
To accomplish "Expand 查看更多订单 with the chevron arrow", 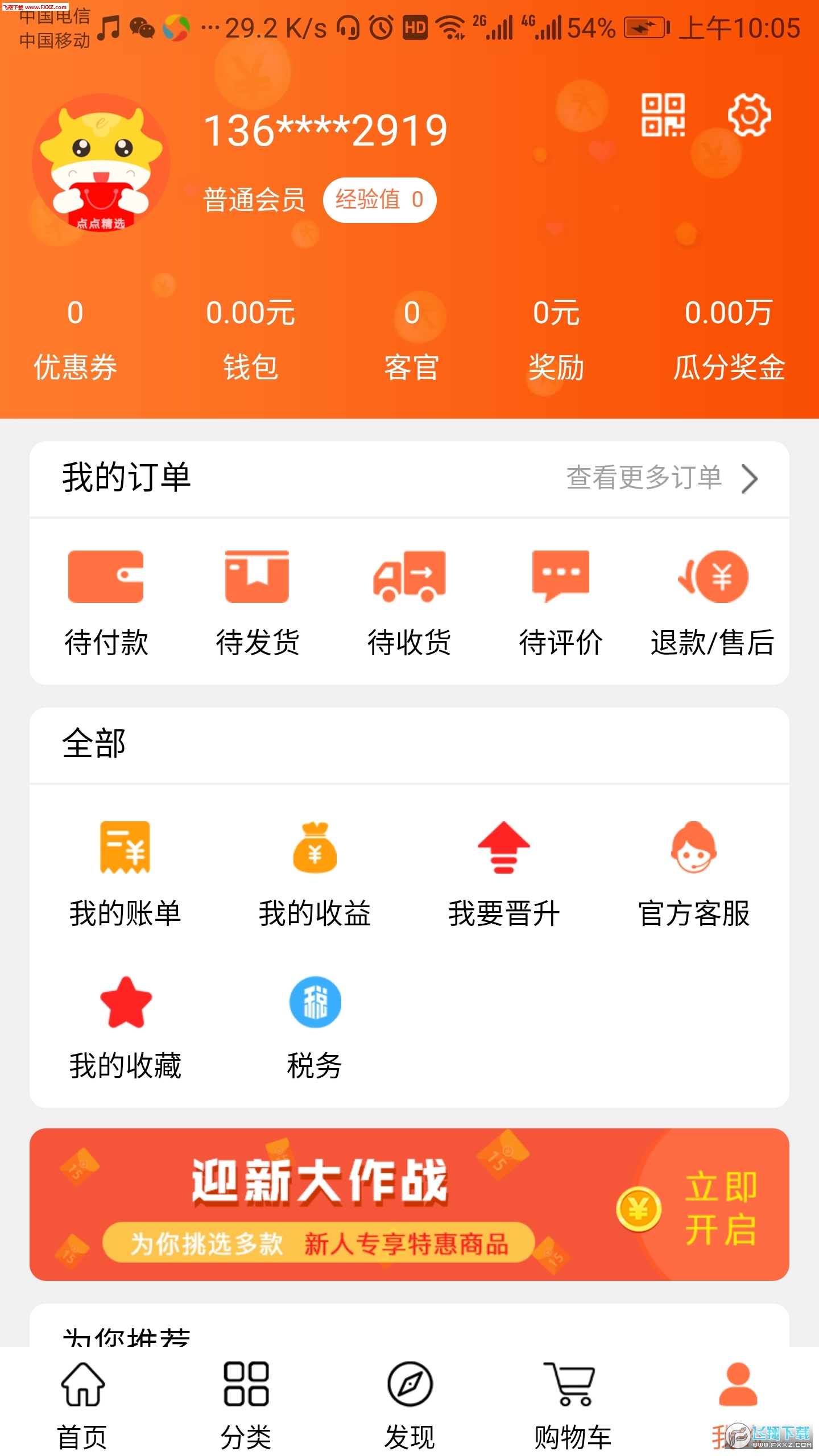I will [750, 479].
